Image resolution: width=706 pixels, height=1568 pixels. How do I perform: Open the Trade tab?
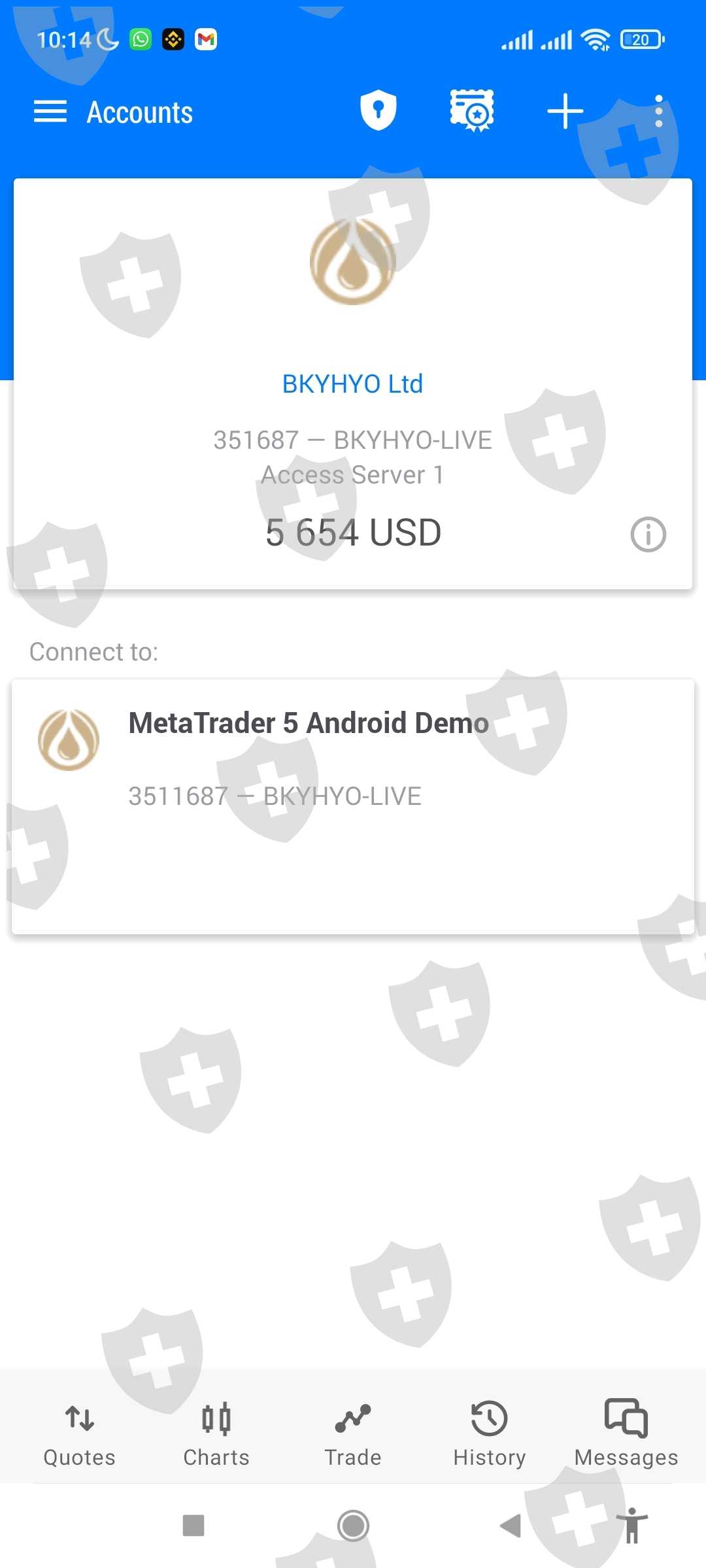pos(353,1434)
